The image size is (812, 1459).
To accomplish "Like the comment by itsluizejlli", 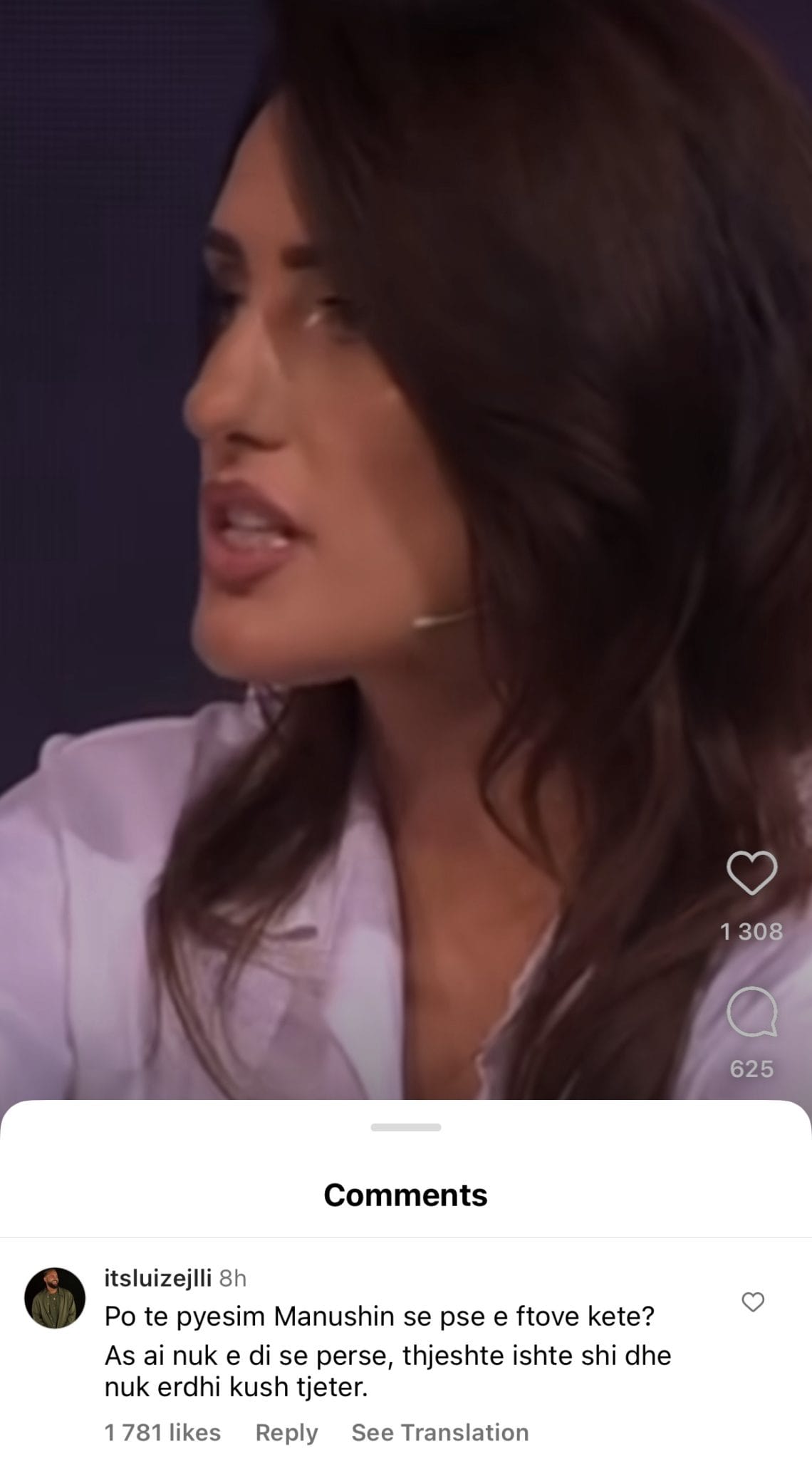I will tap(753, 1302).
